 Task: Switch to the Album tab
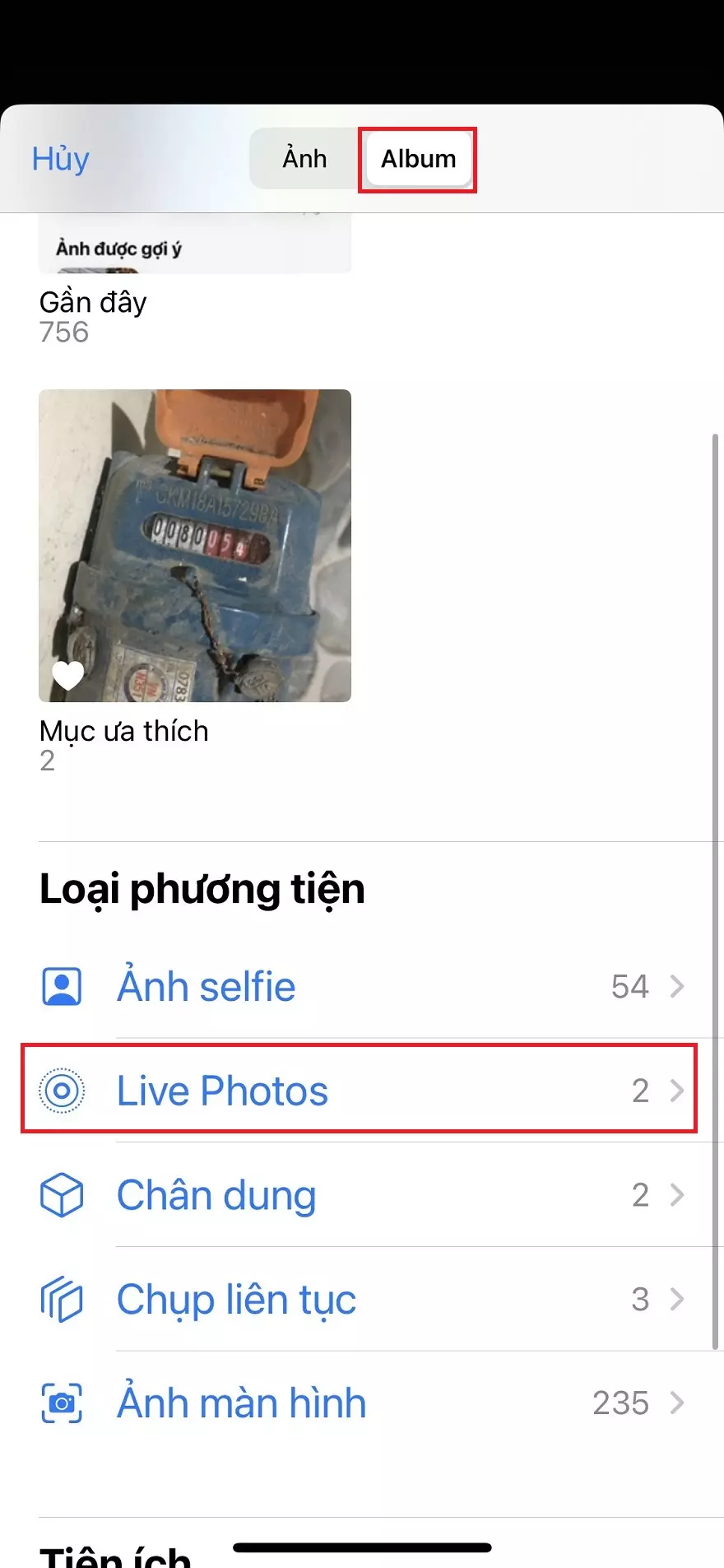pos(417,159)
